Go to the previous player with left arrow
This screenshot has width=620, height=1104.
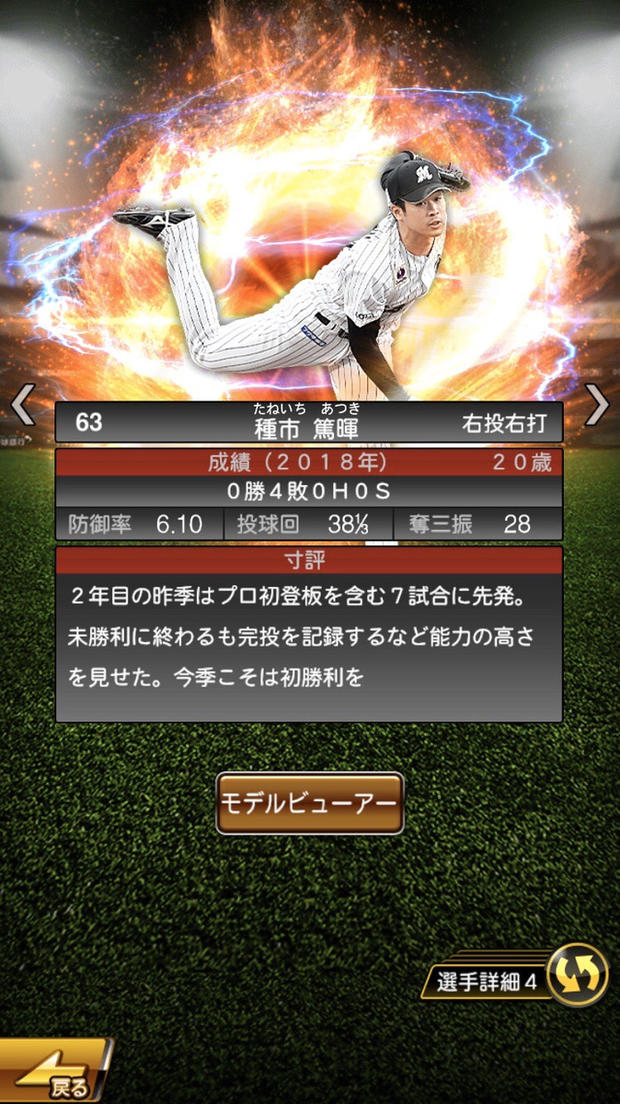point(22,405)
